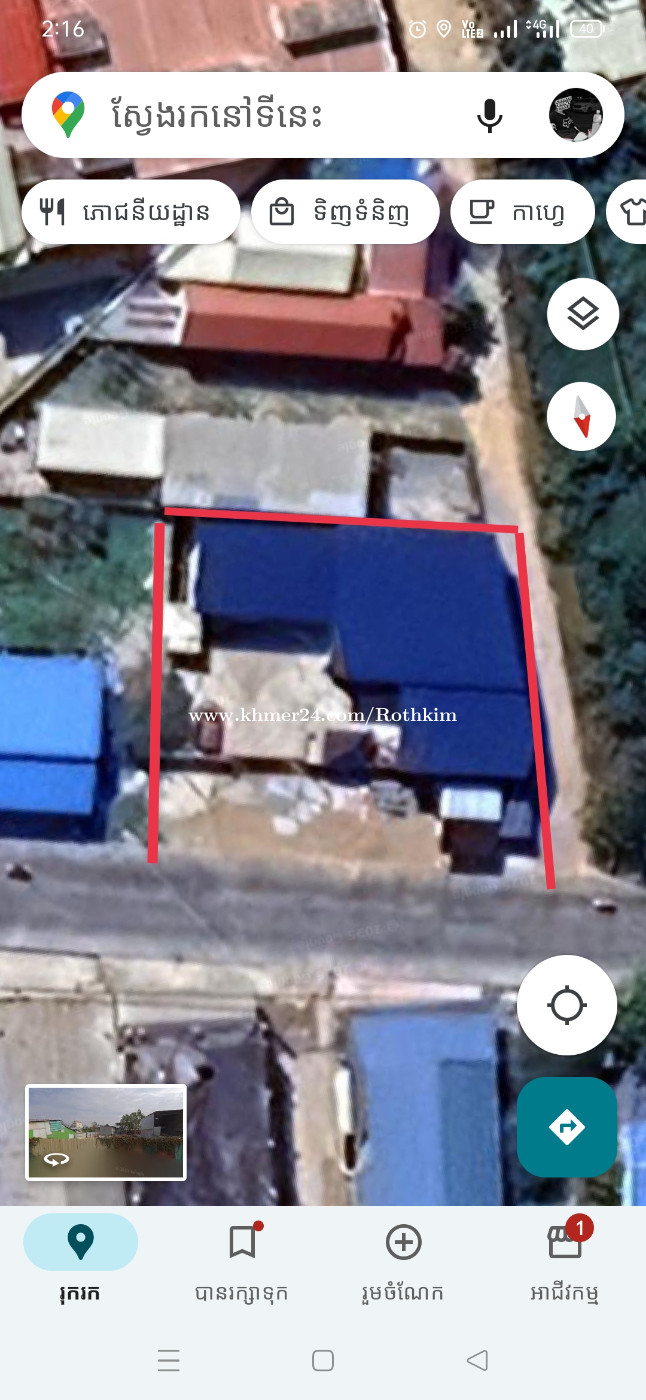646x1400 pixels.
Task: Select the shopping chip with bag icon
Action: (345, 212)
